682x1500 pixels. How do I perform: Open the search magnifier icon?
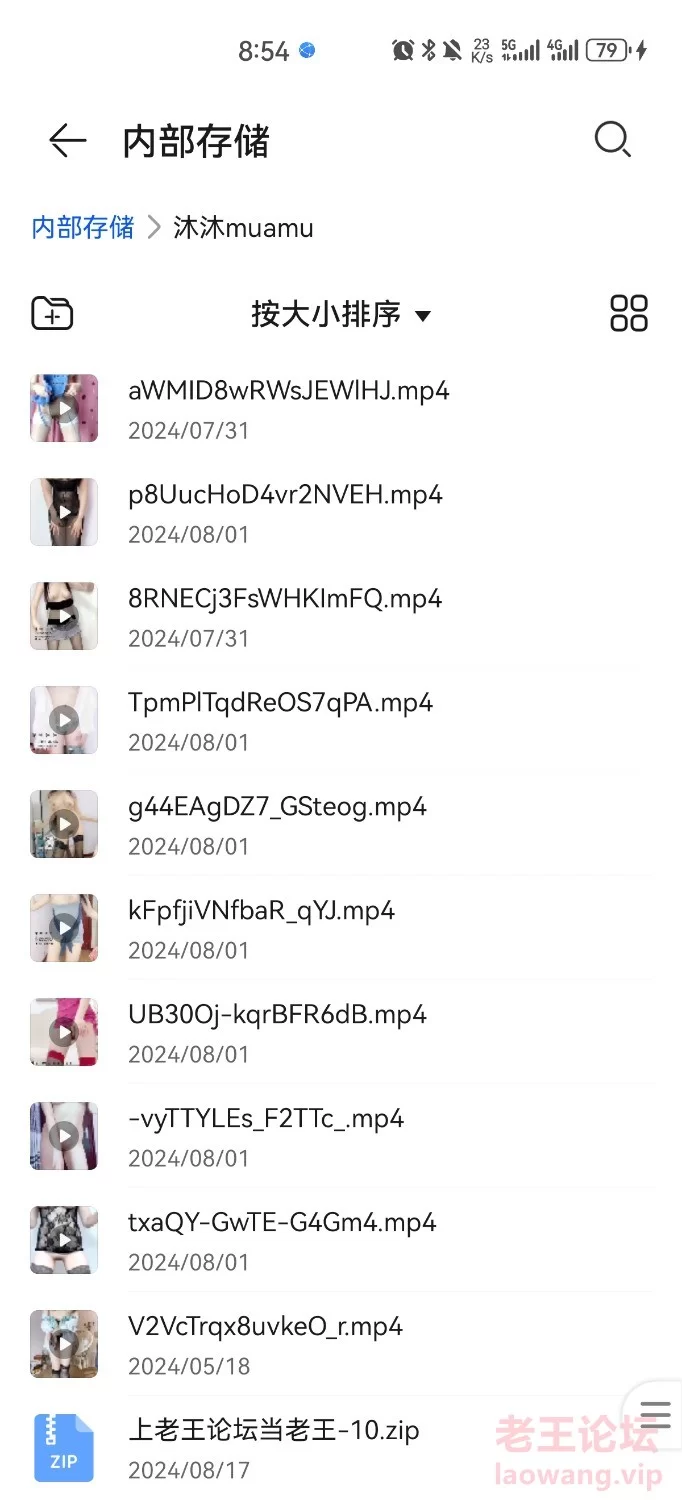tap(612, 140)
